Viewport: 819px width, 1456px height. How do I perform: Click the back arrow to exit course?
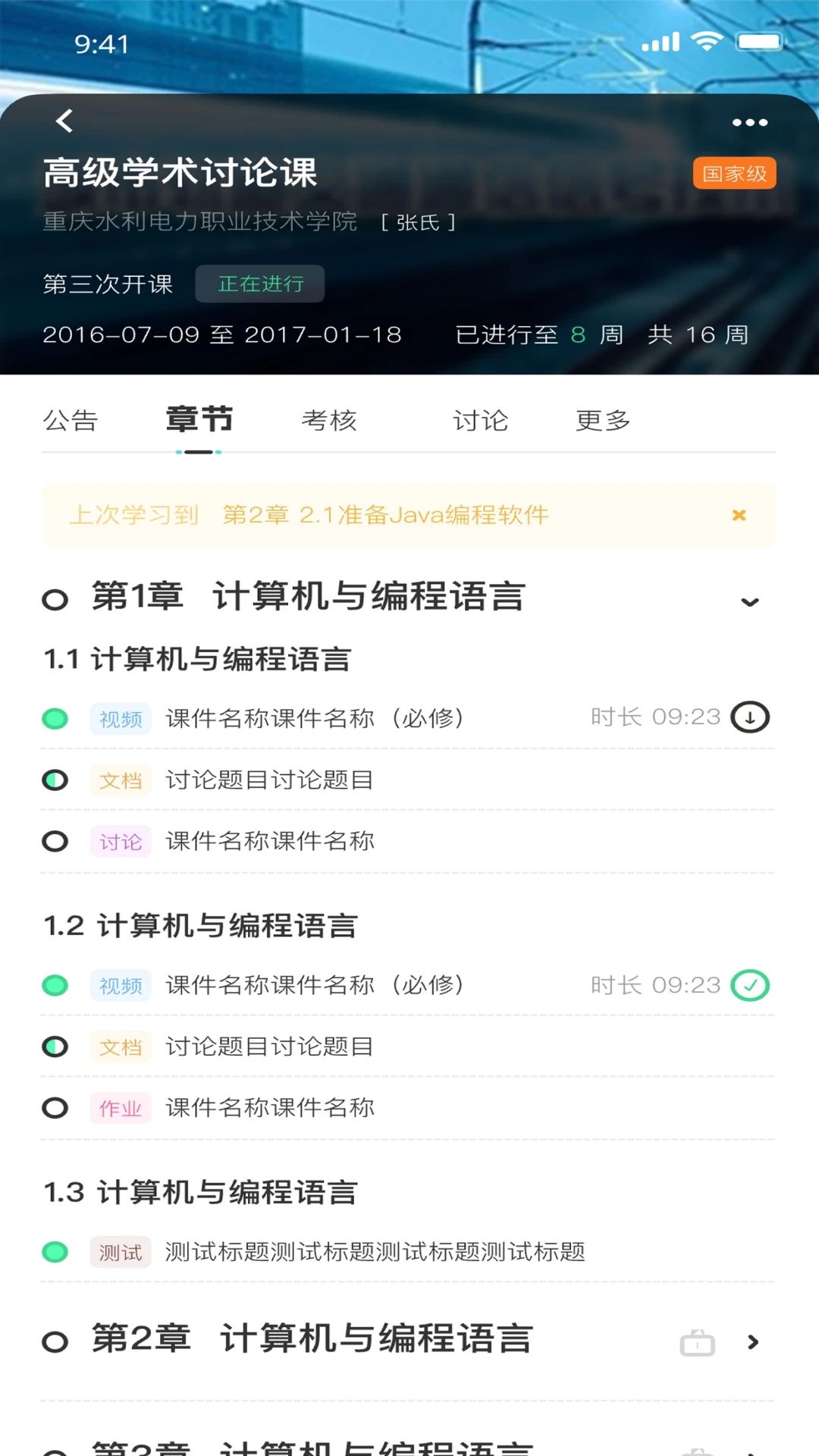point(64,120)
